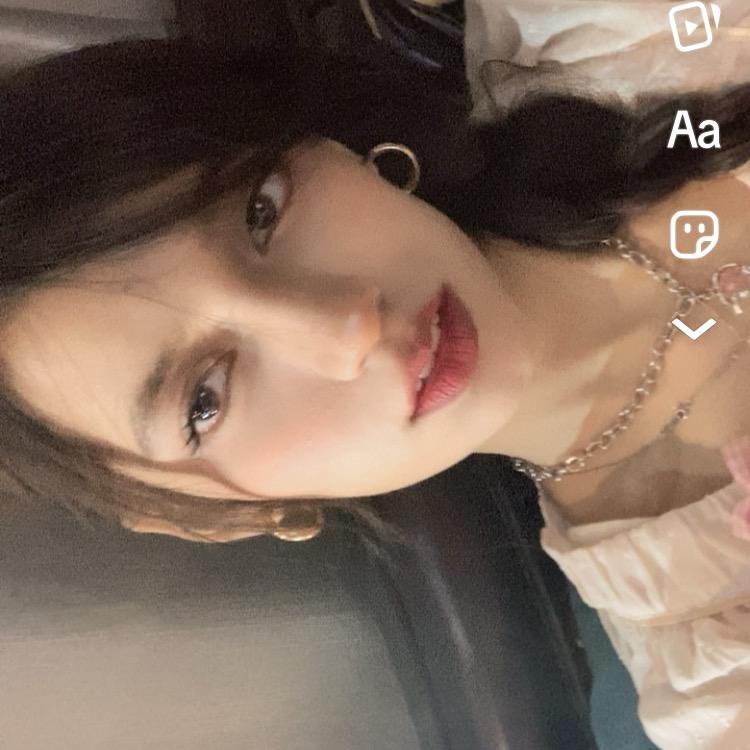Open the sticker picker

click(x=694, y=234)
